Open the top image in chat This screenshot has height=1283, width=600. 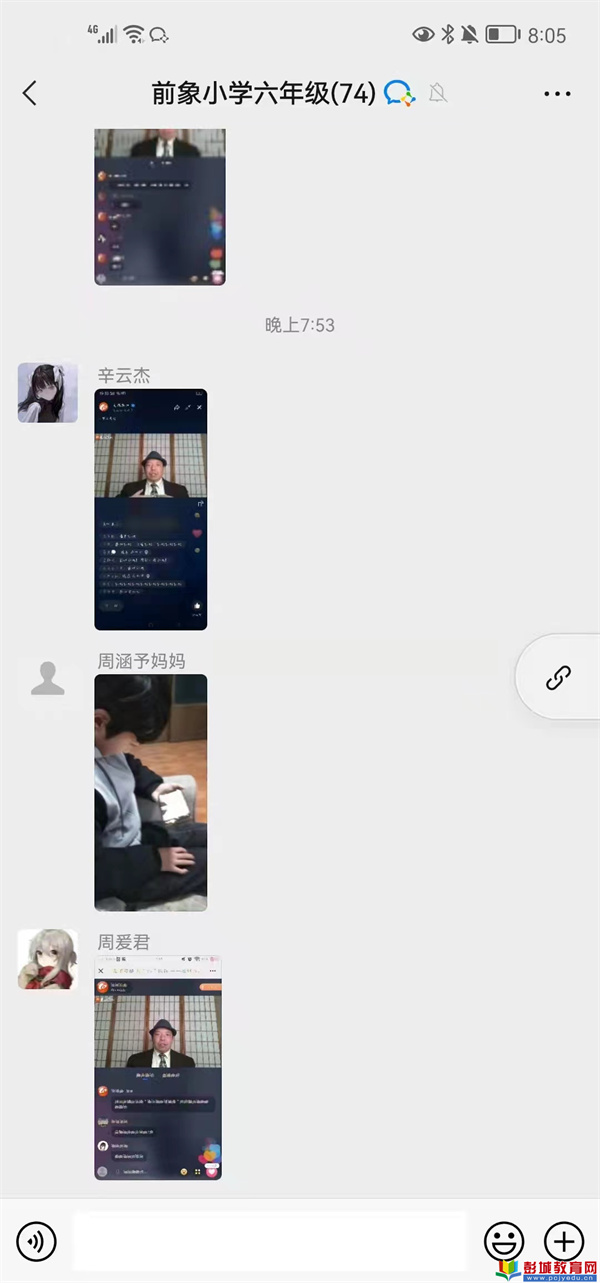tap(160, 206)
